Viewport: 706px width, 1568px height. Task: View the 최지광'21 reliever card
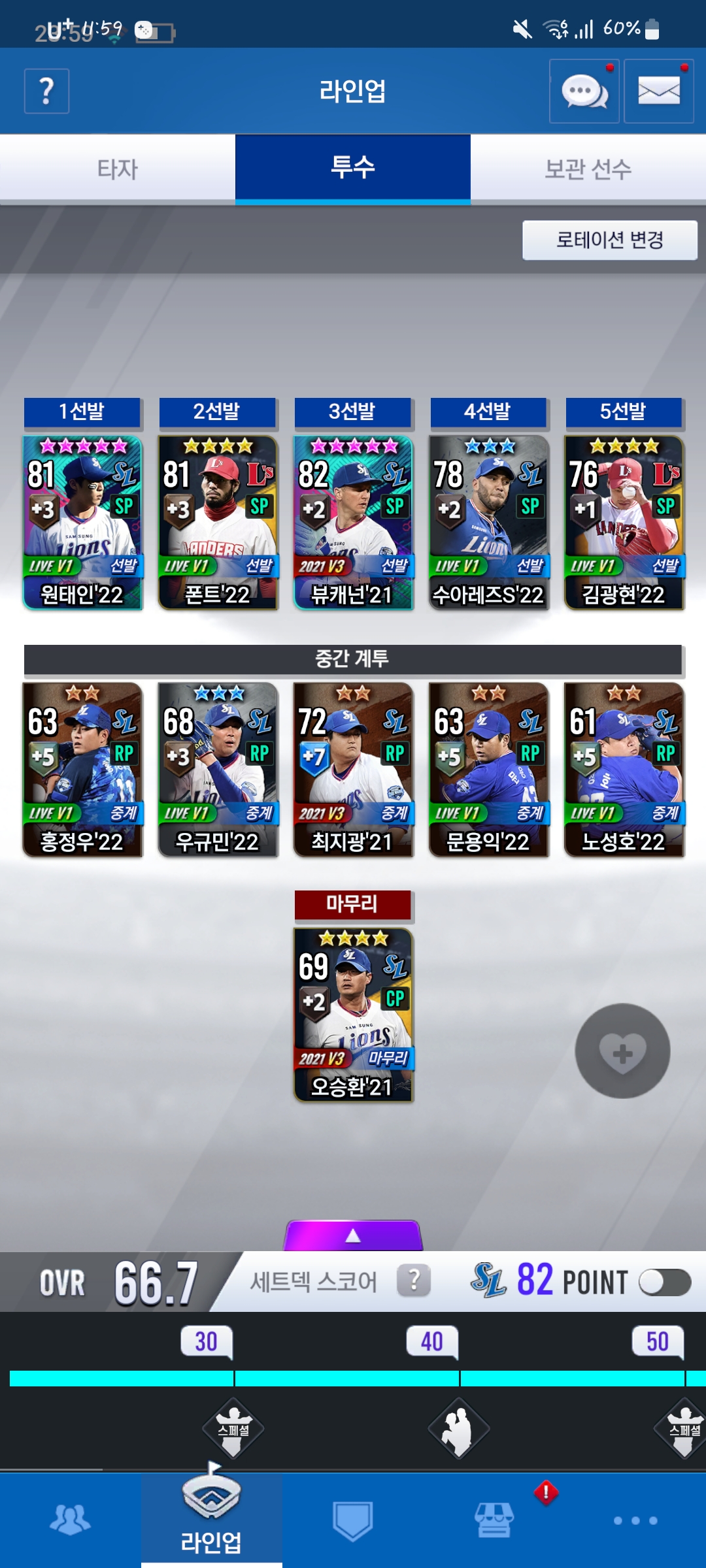point(353,770)
